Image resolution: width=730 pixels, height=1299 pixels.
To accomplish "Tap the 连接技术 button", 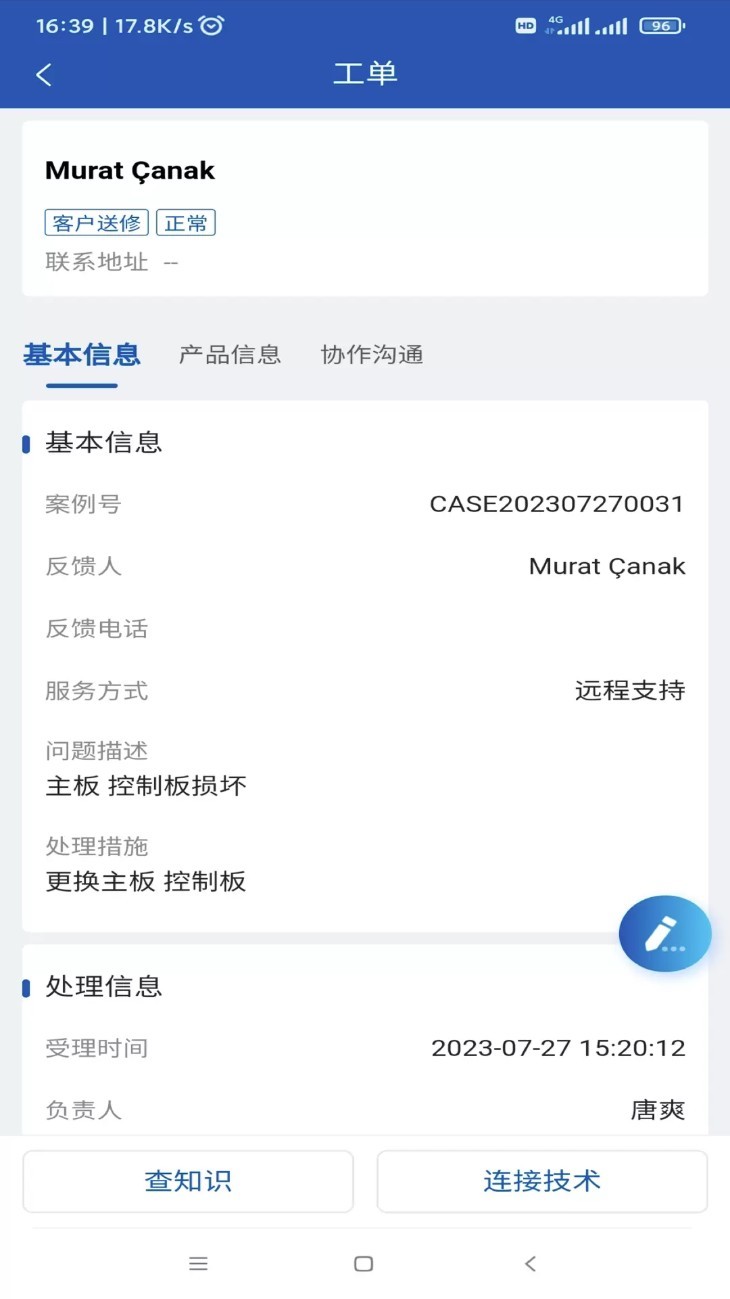I will (542, 1181).
